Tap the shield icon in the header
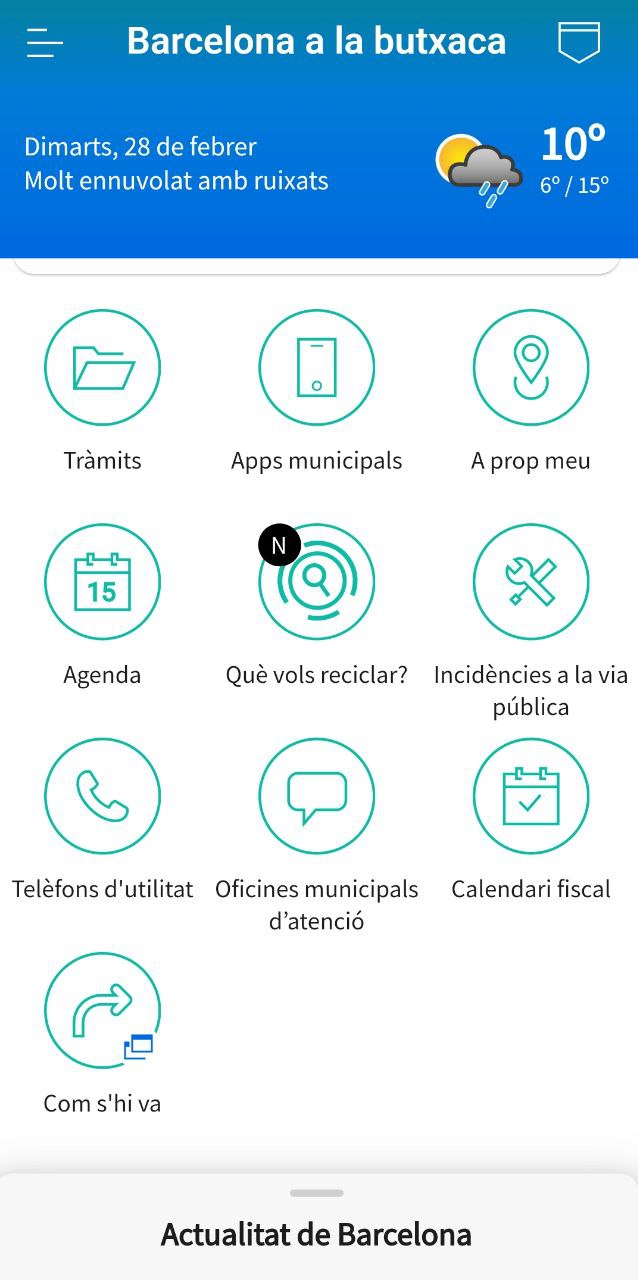The image size is (638, 1280). pyautogui.click(x=579, y=43)
